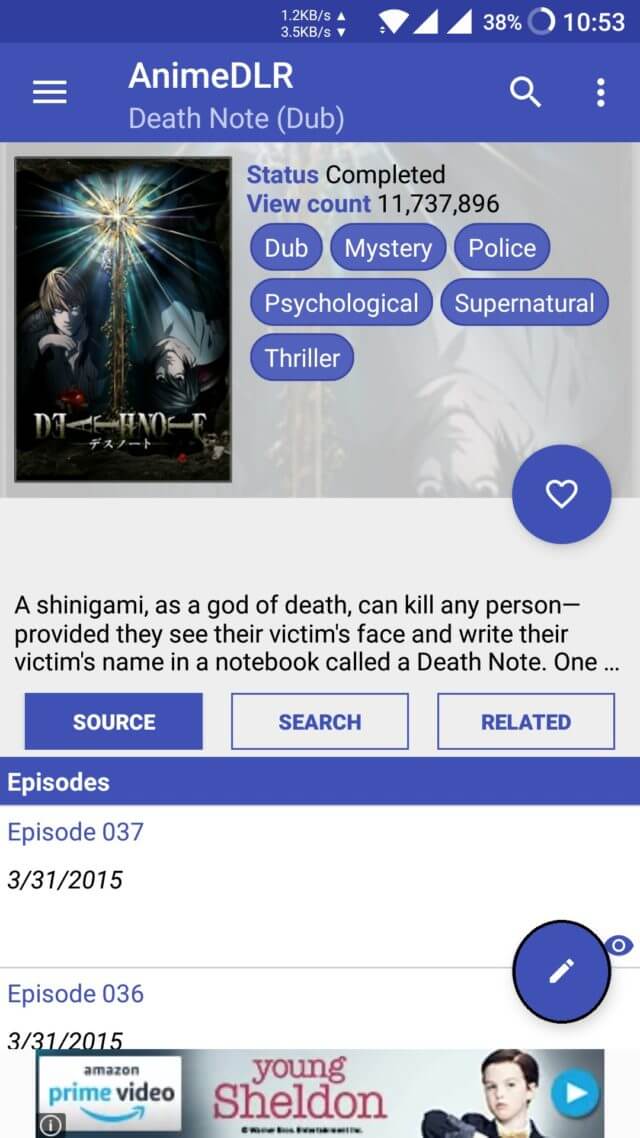Open the Young Sheldon Prime Video ad
Screen dimensions: 640x1138
[320, 1093]
